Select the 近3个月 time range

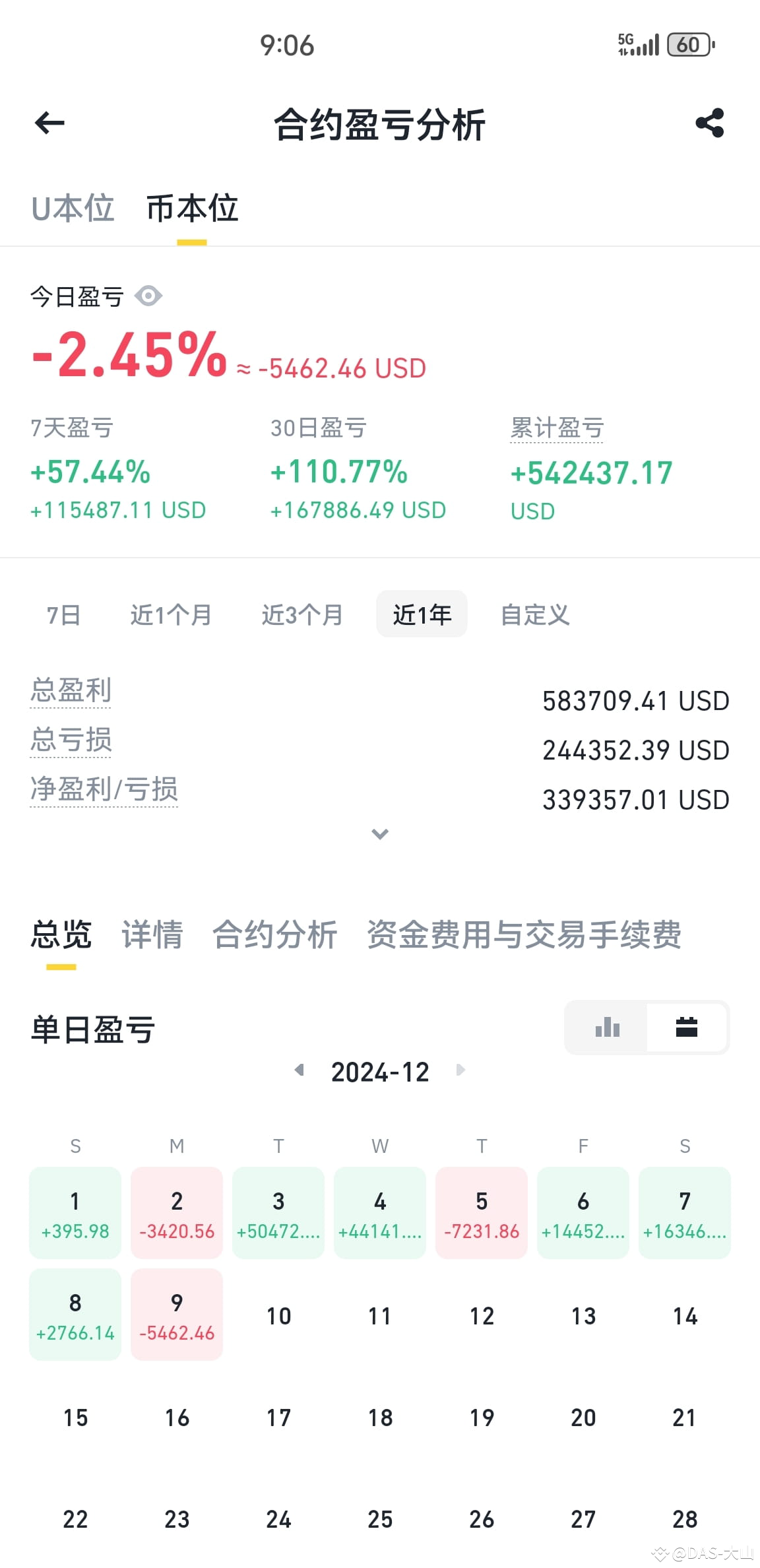pyautogui.click(x=302, y=614)
